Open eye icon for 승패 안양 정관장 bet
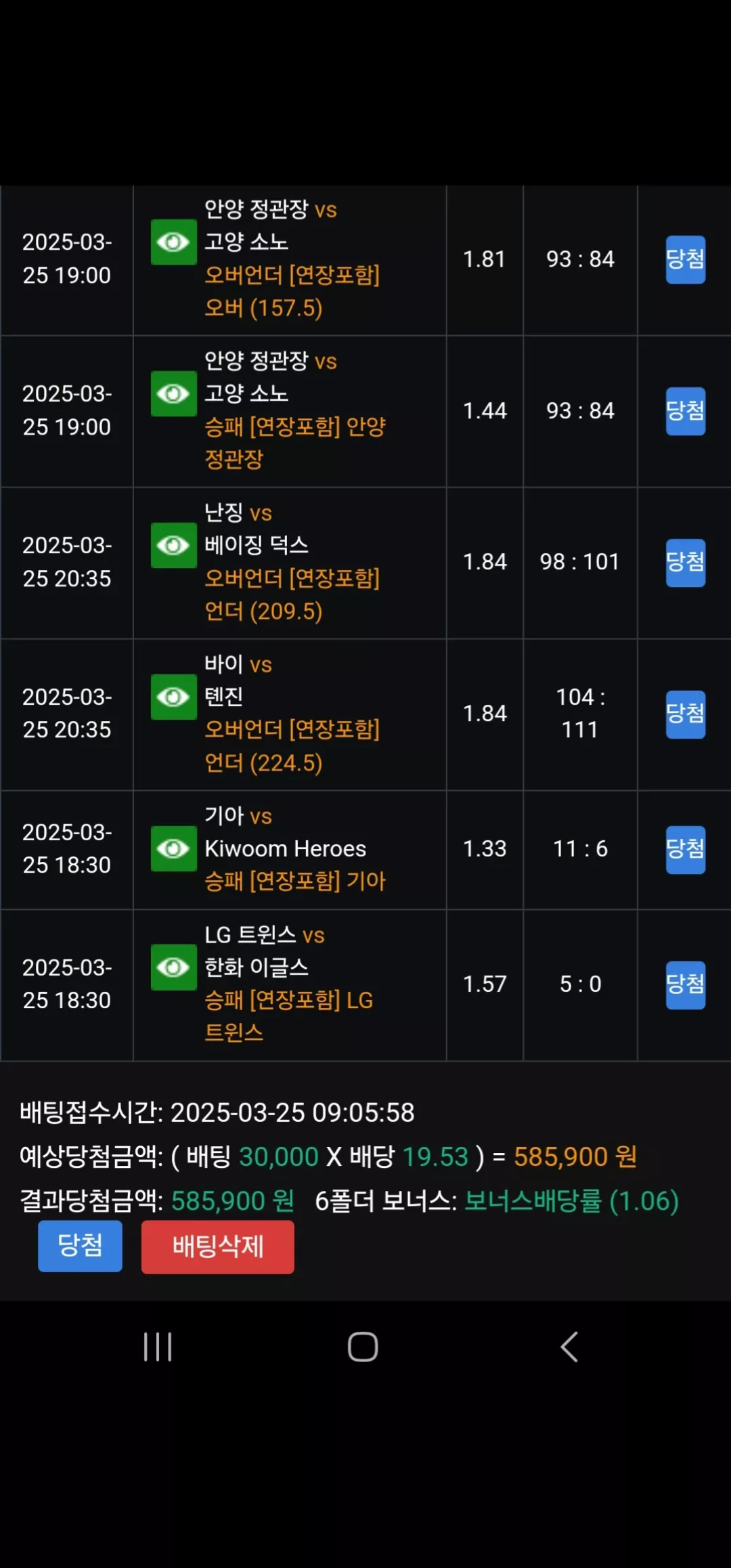Viewport: 731px width, 1568px height. [173, 393]
